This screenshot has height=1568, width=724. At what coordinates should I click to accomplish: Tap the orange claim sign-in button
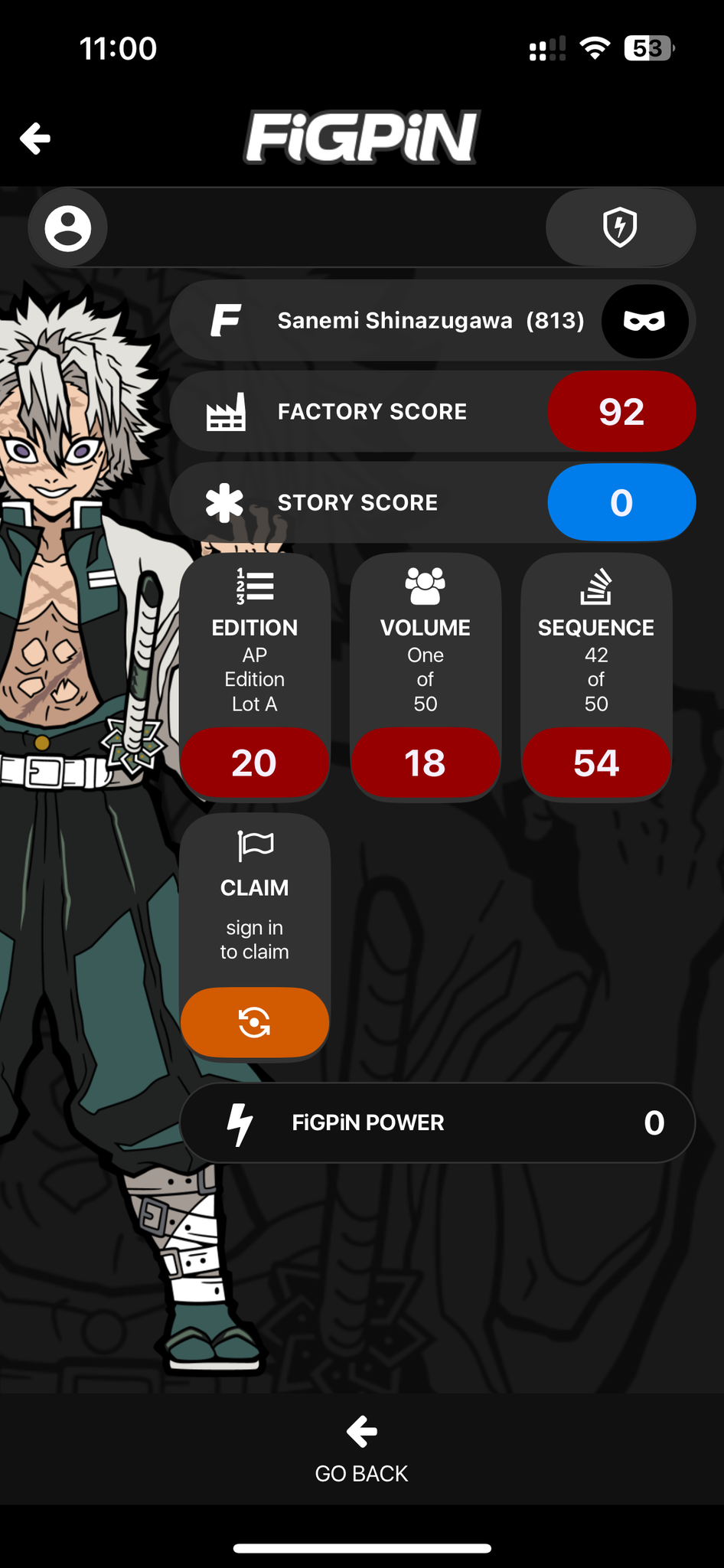[x=255, y=1022]
